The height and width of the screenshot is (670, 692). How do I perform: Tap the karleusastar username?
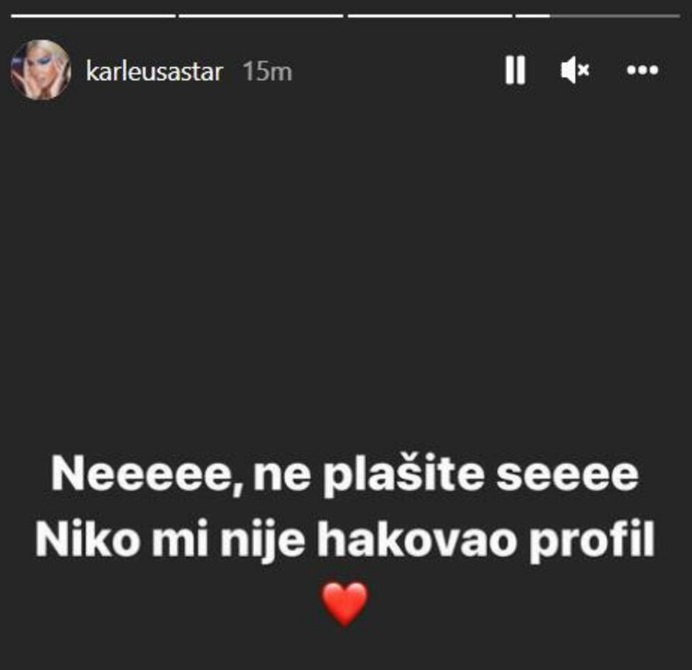click(x=155, y=71)
